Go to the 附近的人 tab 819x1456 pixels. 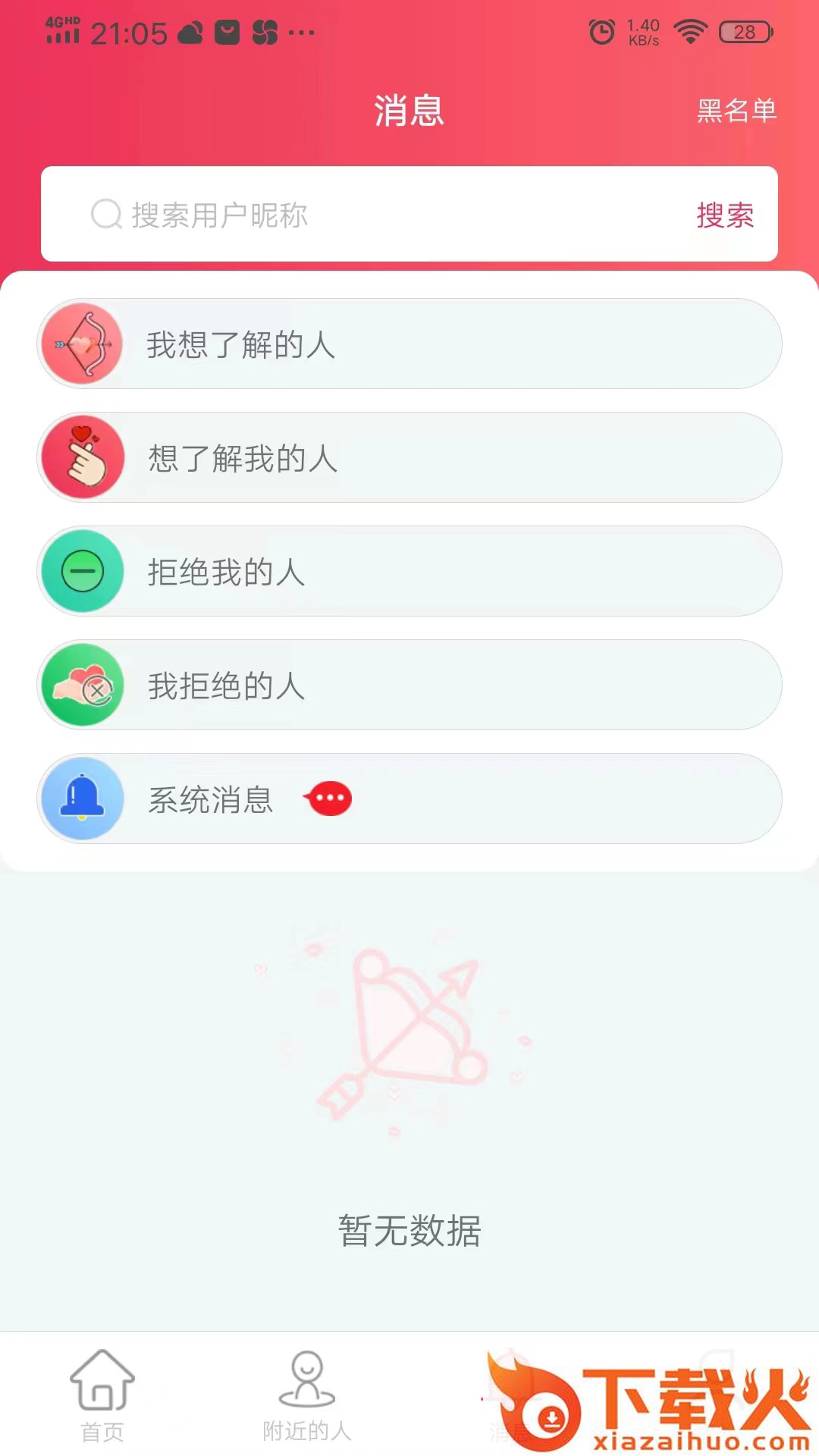[x=307, y=1395]
